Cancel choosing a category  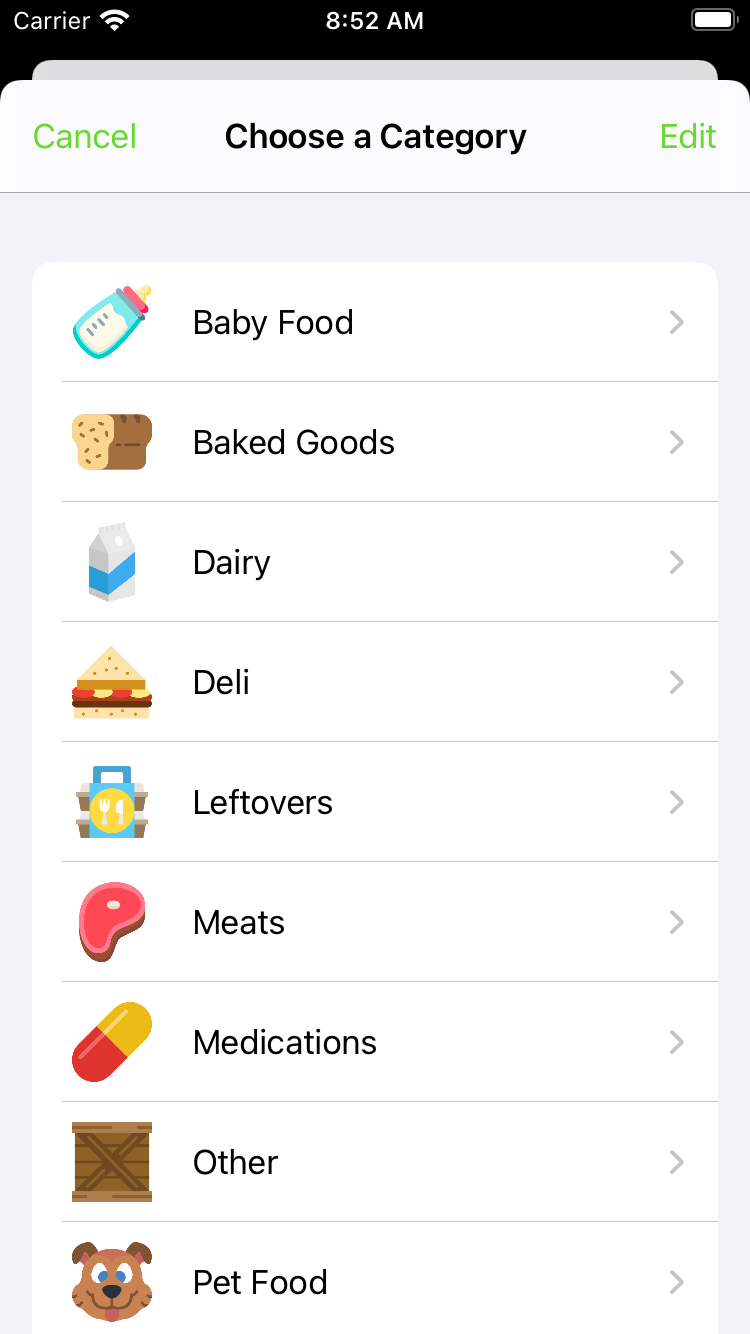(85, 136)
